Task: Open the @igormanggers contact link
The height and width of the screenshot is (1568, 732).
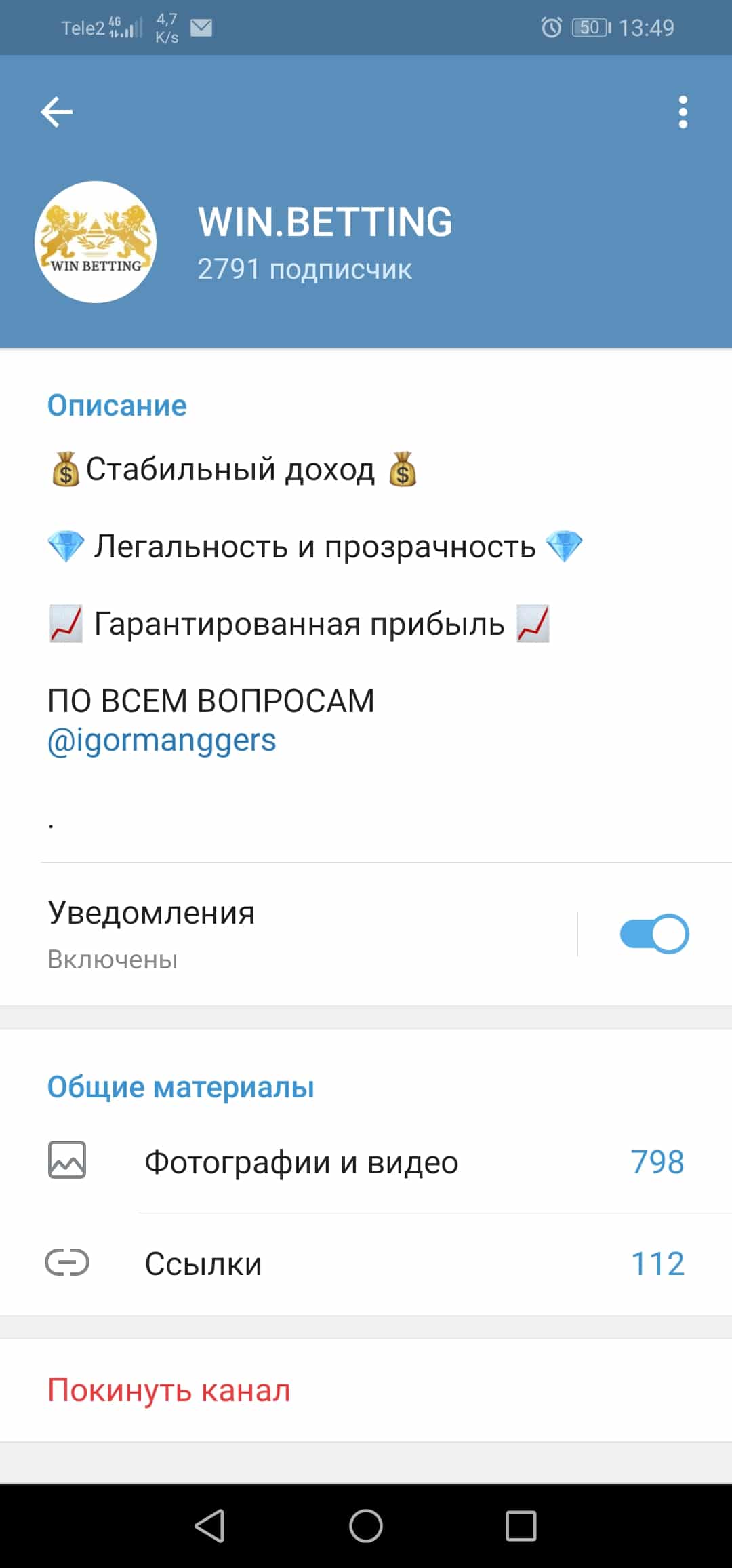Action: click(x=162, y=740)
